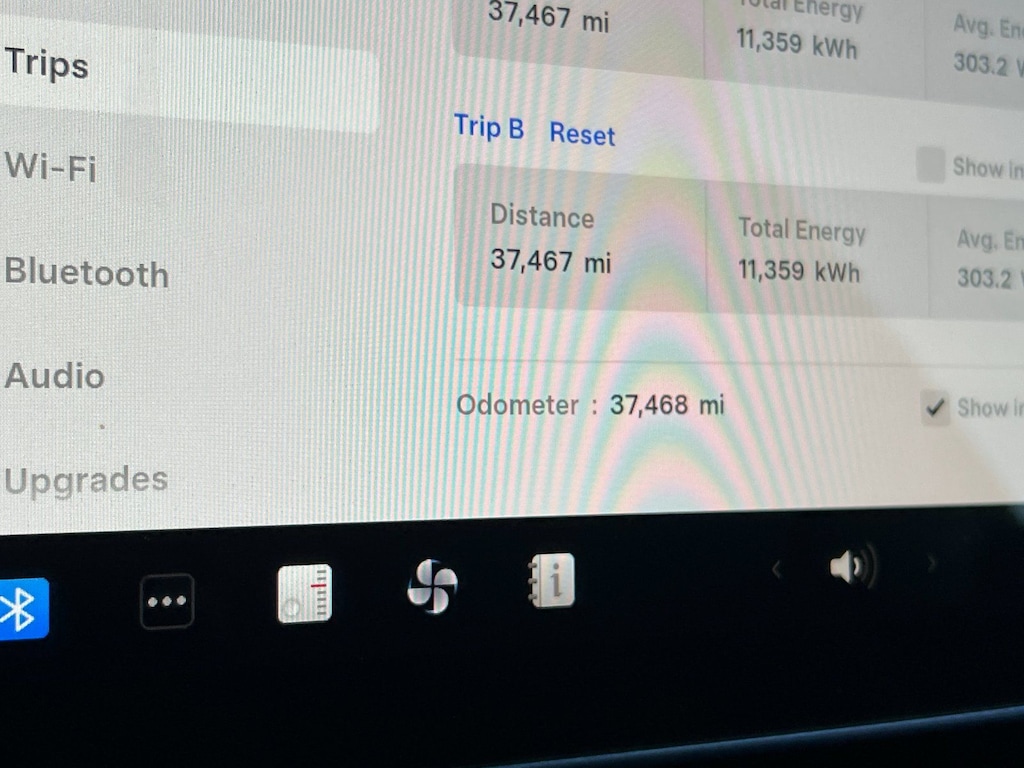The width and height of the screenshot is (1024, 768).
Task: Open the climate fan controls
Action: [432, 586]
